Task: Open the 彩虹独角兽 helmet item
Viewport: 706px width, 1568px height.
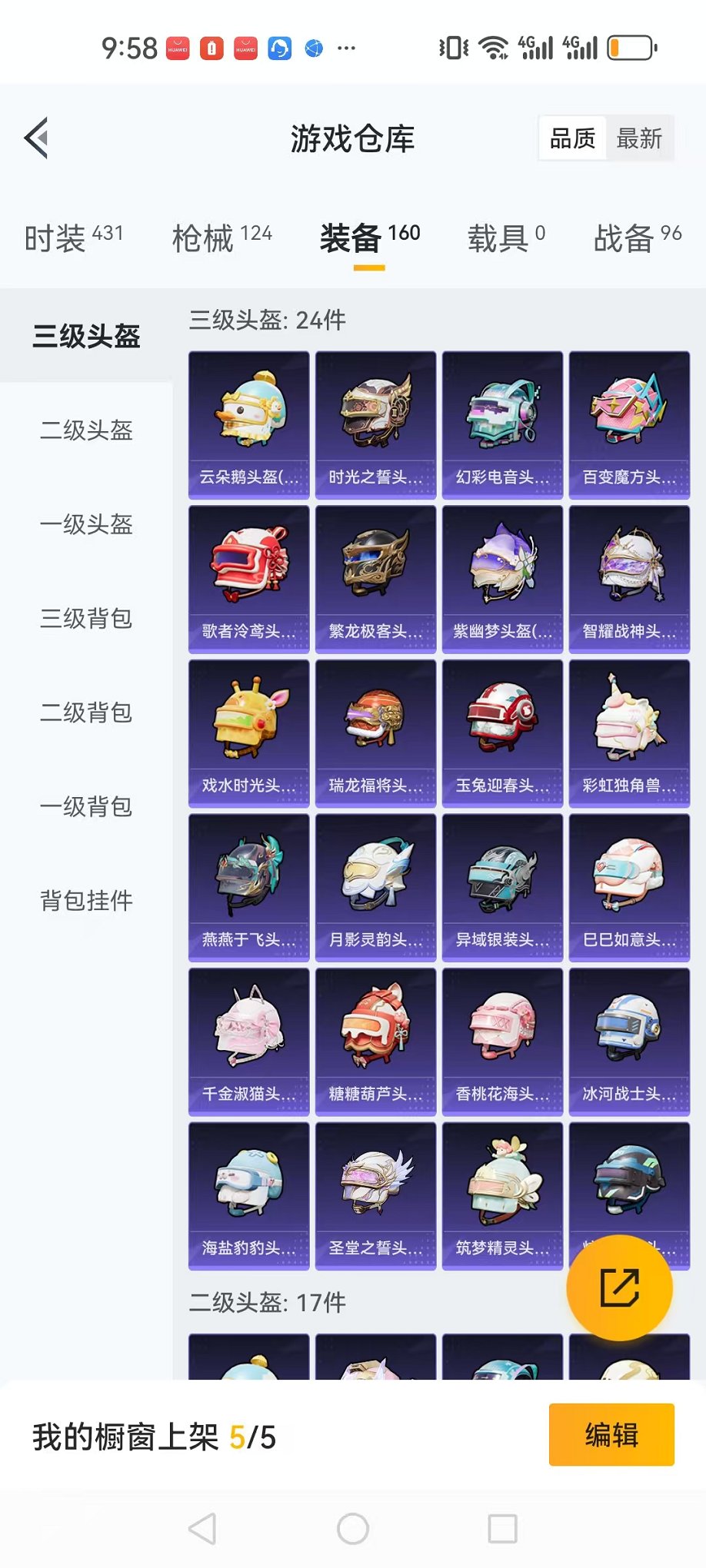Action: pos(630,733)
